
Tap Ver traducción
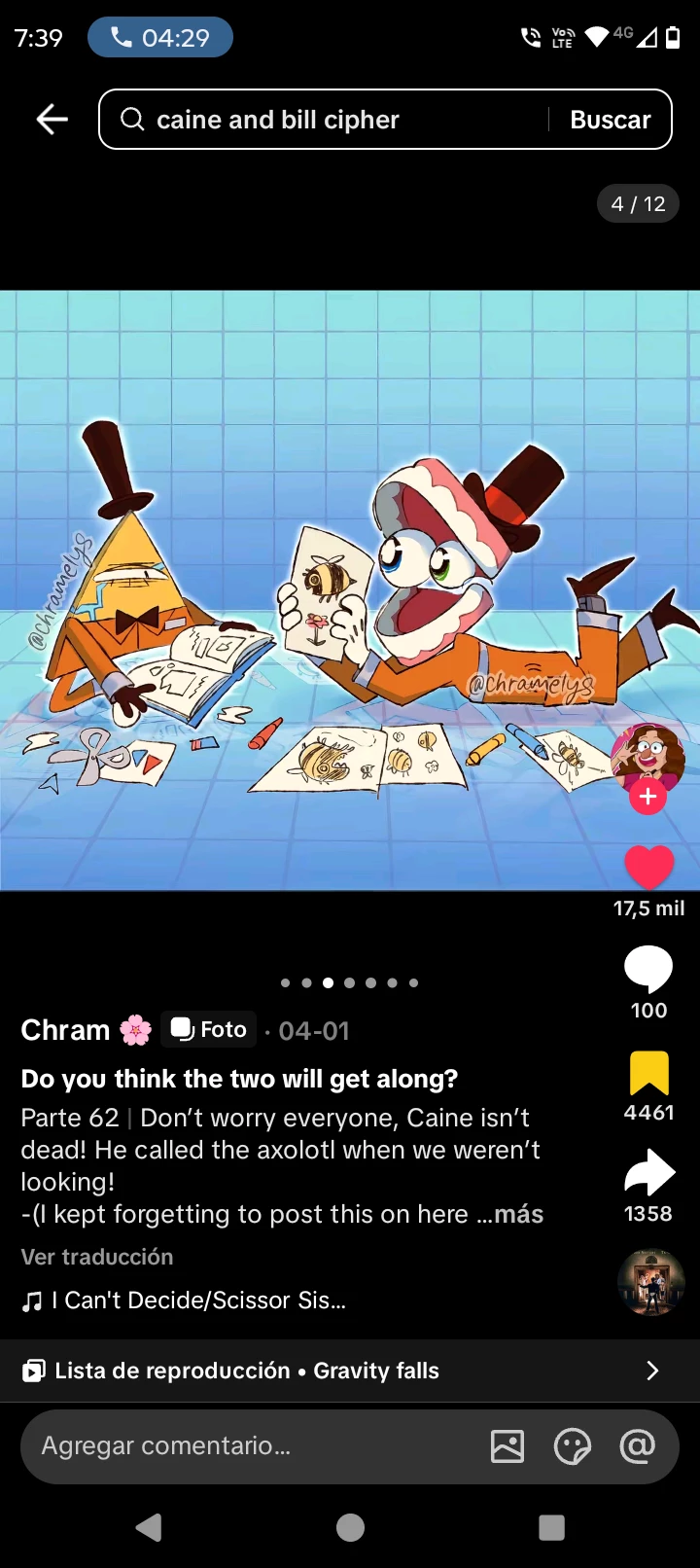97,1257
